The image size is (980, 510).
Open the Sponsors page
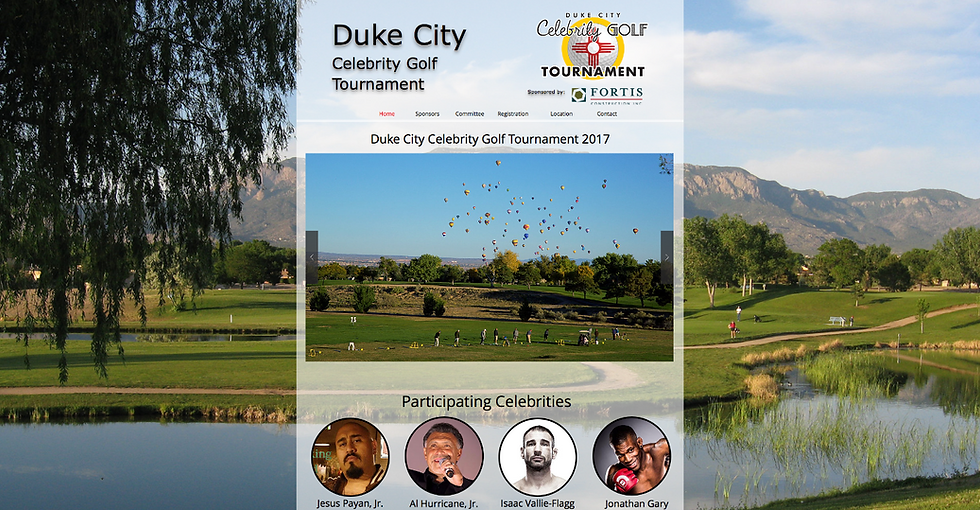tap(427, 114)
